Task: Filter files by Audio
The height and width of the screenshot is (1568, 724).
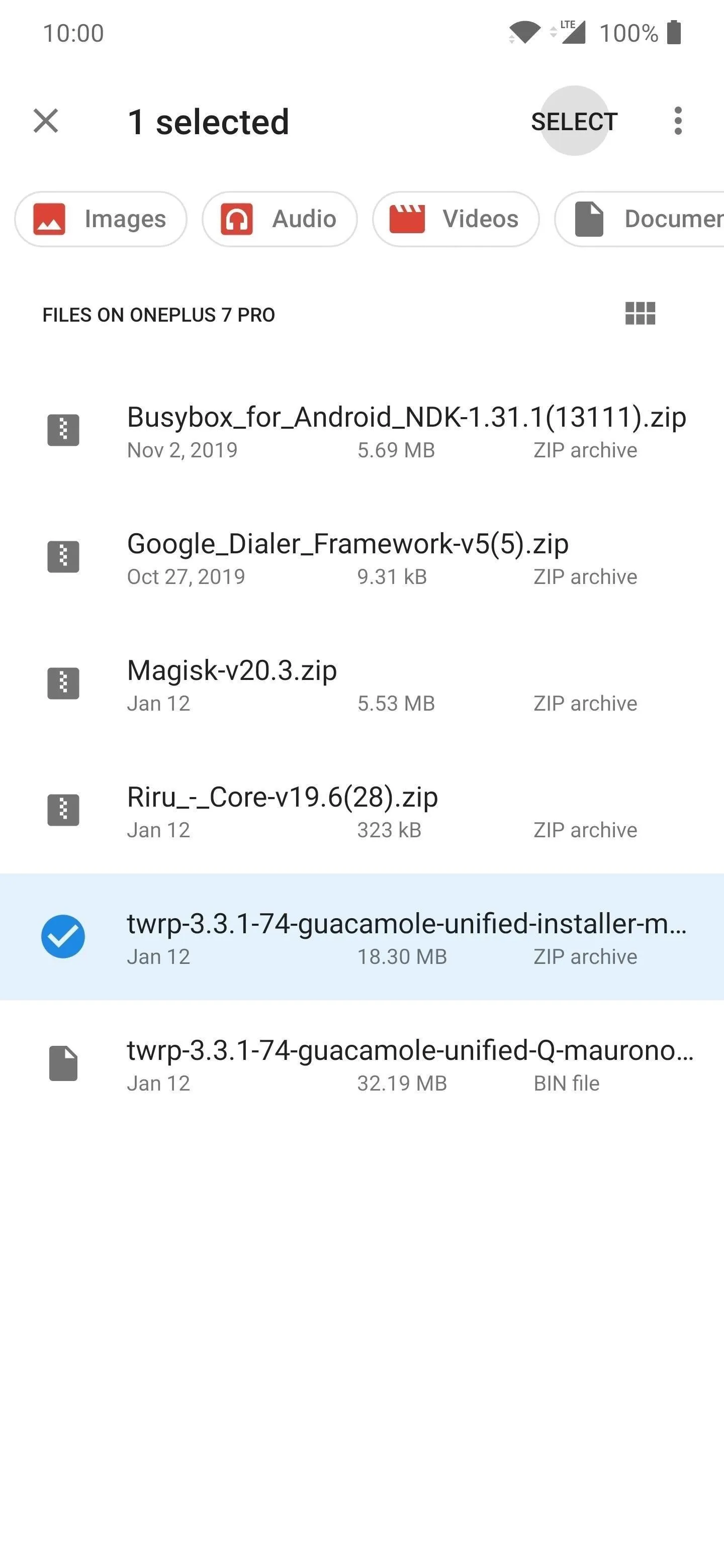Action: (280, 219)
